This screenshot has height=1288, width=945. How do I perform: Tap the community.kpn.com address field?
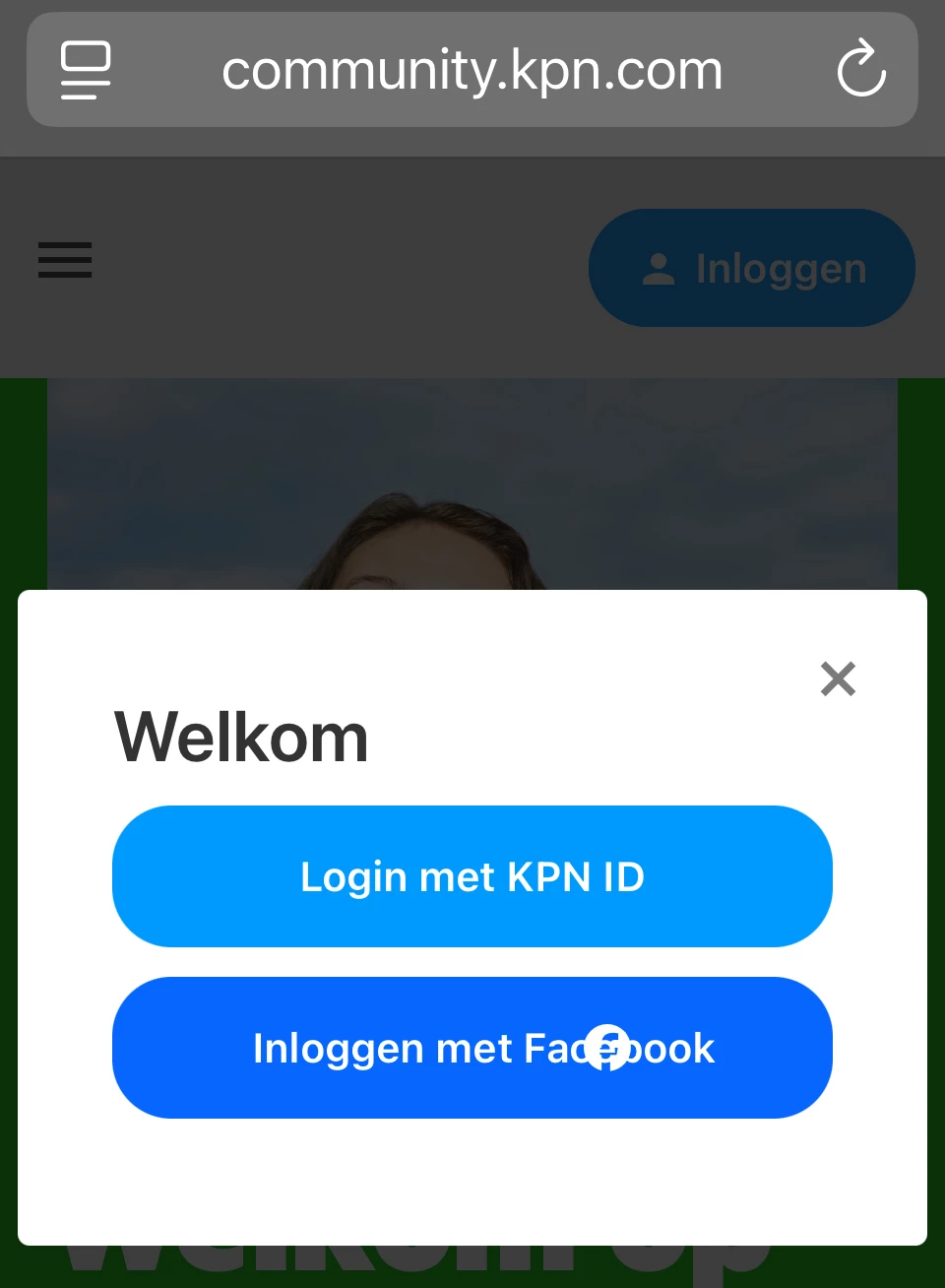[472, 70]
